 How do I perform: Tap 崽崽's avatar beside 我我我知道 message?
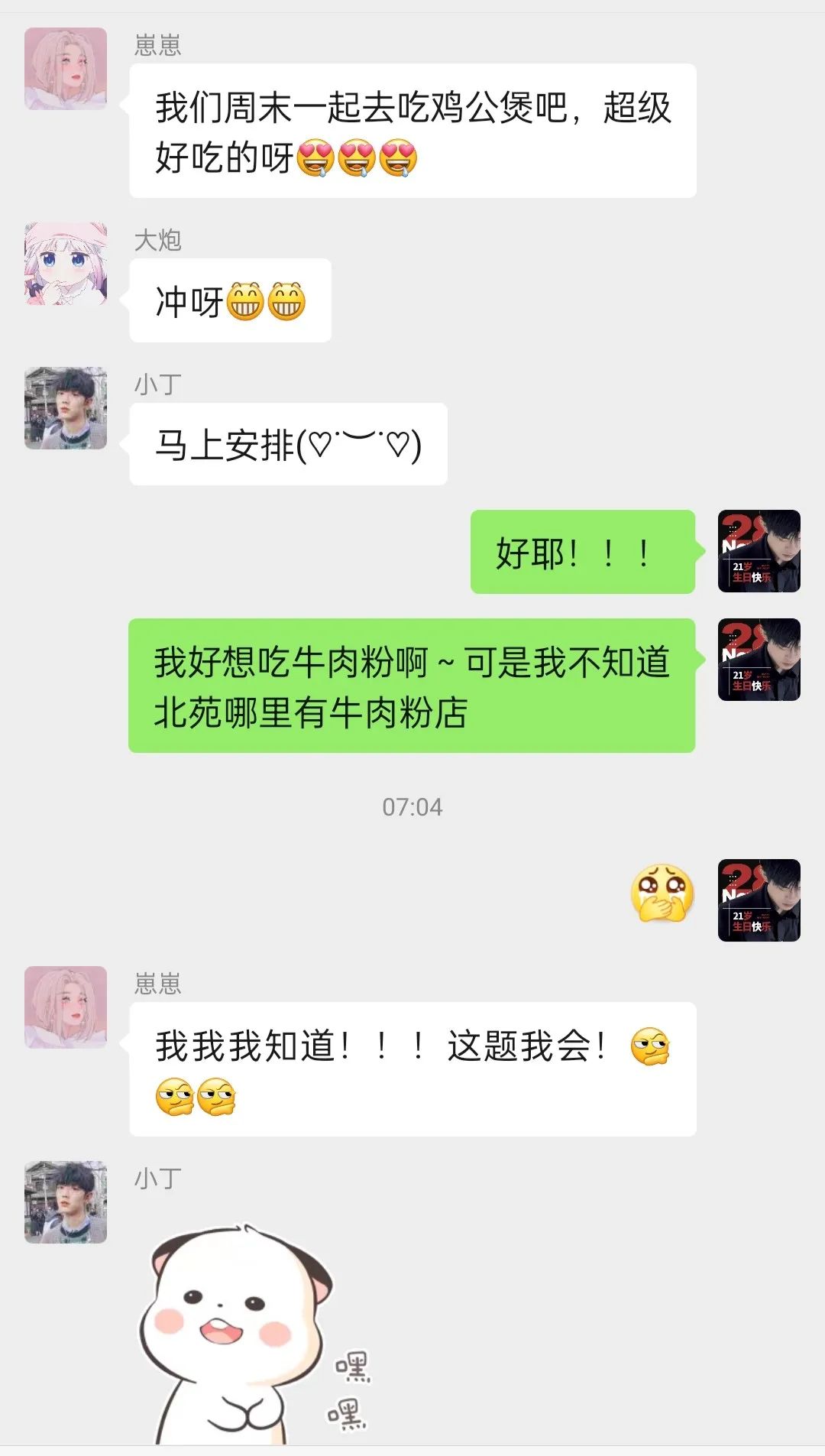66,1007
